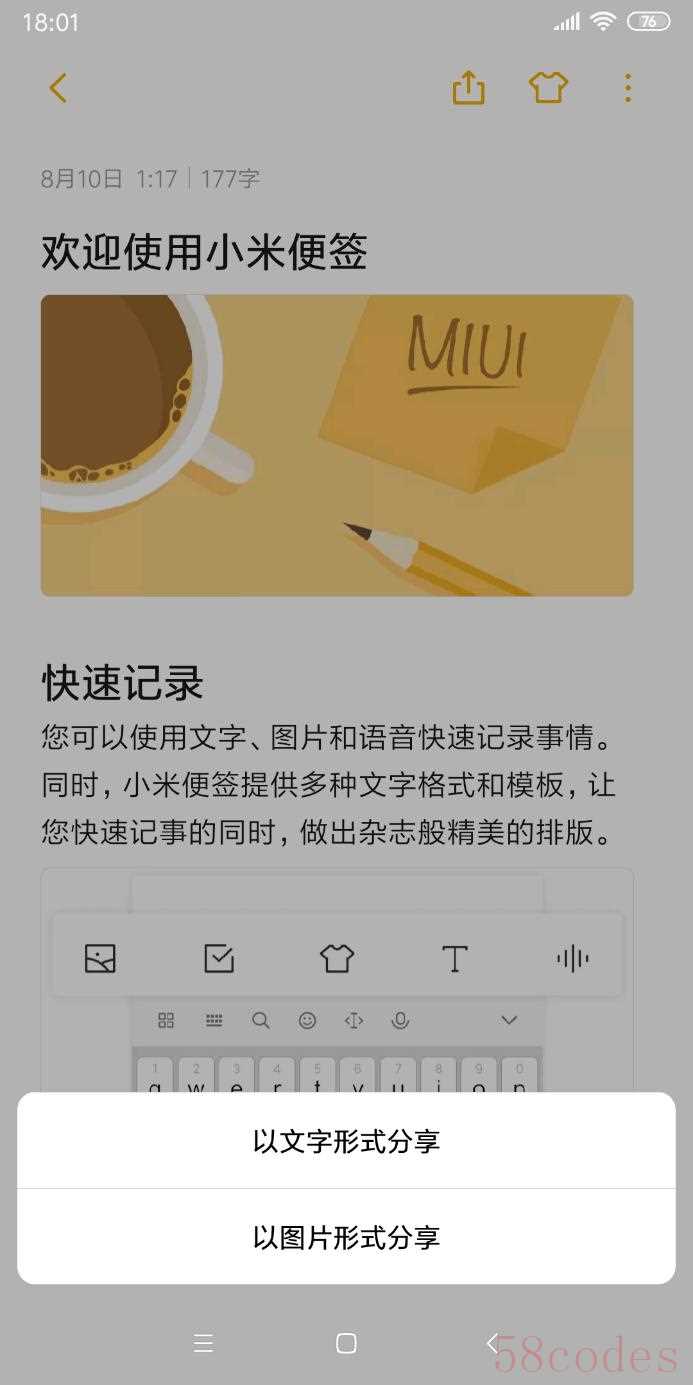Select 以图片形式分享 to share as image
693x1385 pixels.
pyautogui.click(x=346, y=1237)
